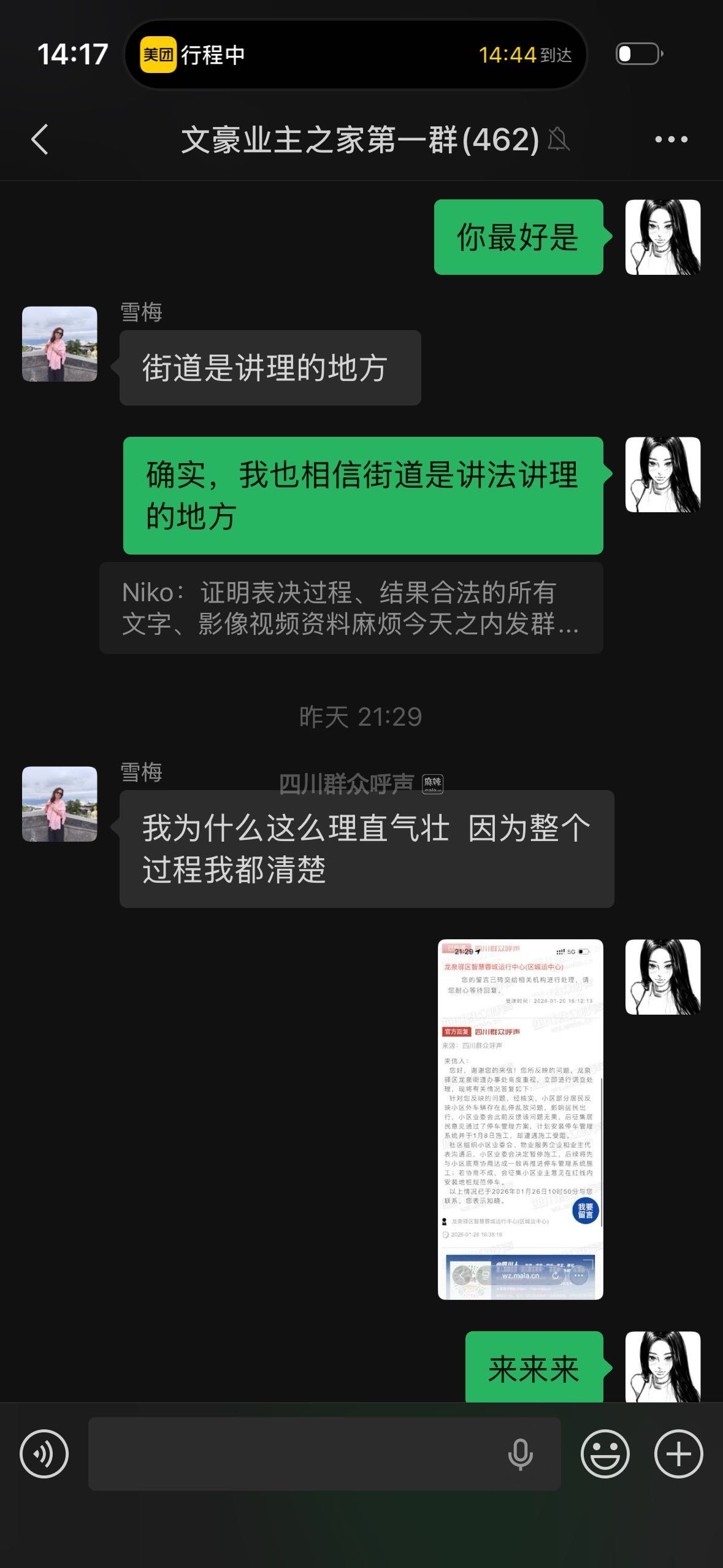Go back from the group chat
The image size is (723, 1568).
(x=40, y=139)
